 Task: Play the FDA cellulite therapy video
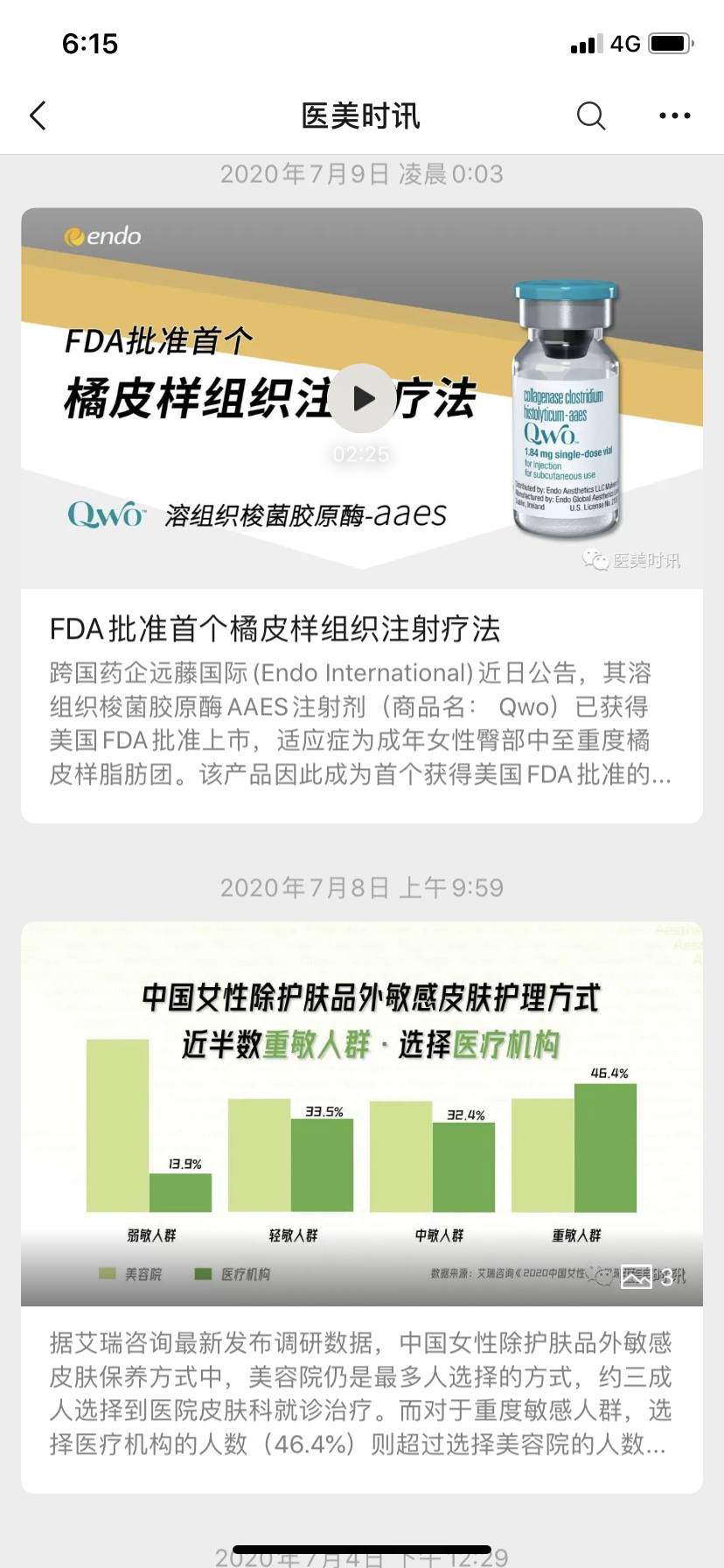(362, 399)
